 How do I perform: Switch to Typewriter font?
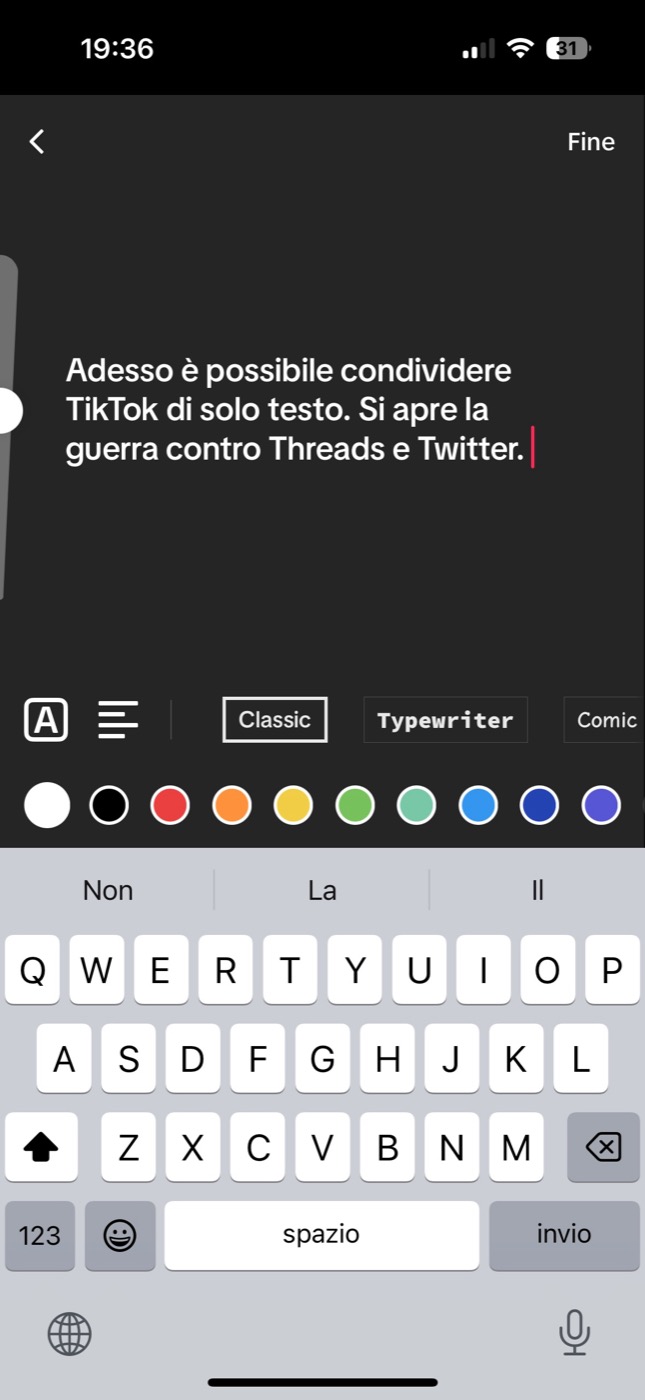click(x=445, y=719)
